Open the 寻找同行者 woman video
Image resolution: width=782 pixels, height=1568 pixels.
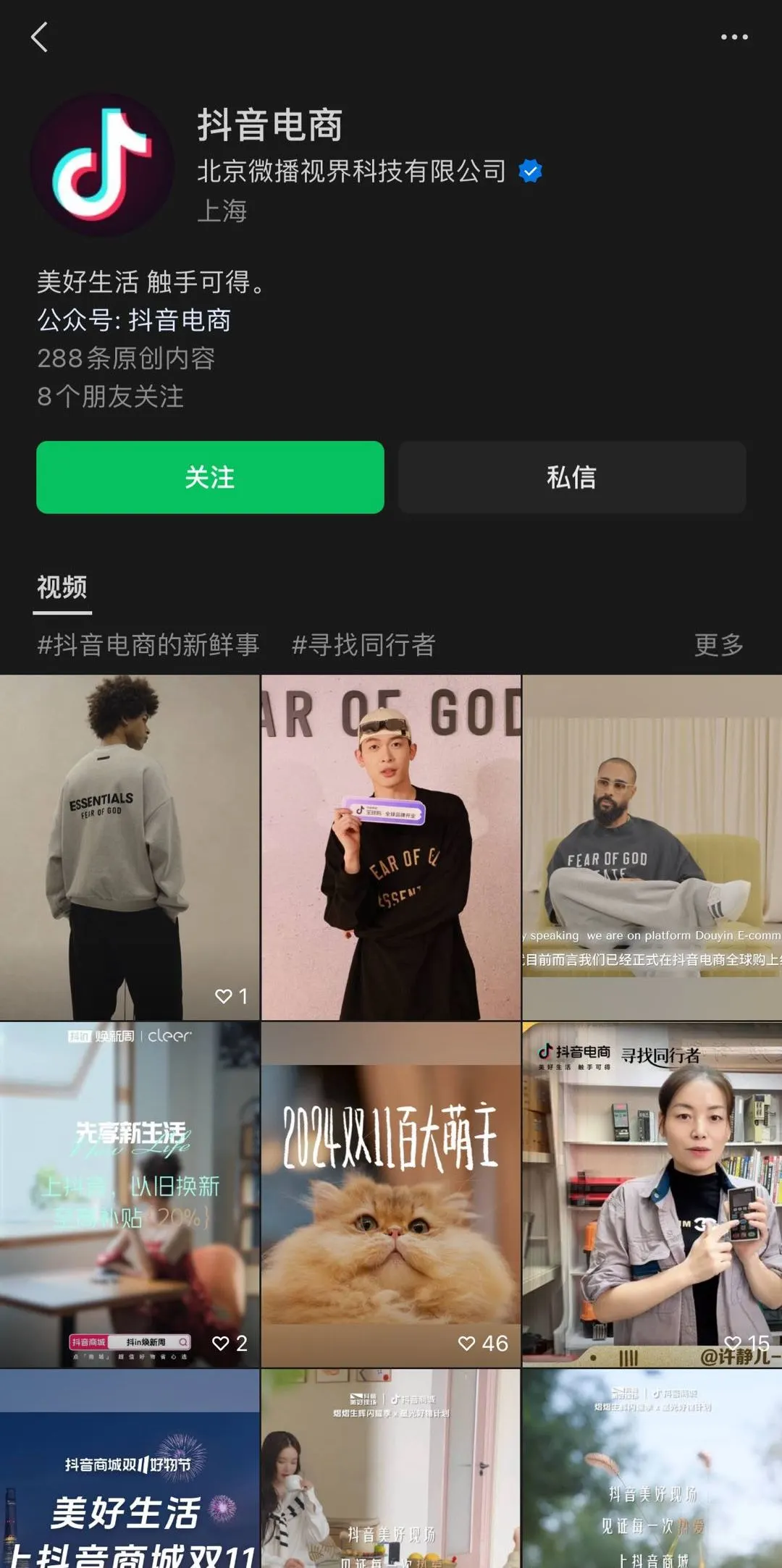pyautogui.click(x=652, y=1194)
